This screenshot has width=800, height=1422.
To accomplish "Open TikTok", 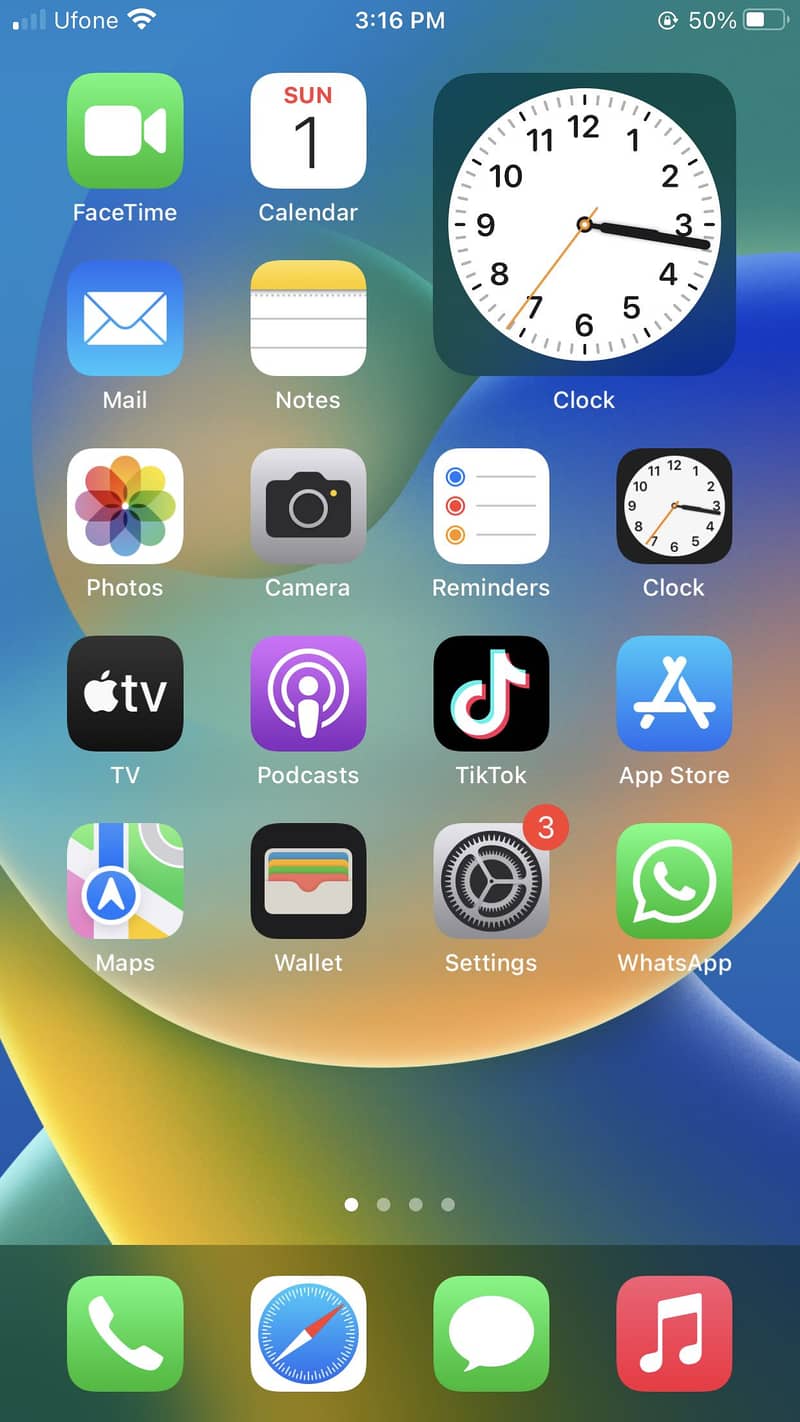I will point(491,693).
